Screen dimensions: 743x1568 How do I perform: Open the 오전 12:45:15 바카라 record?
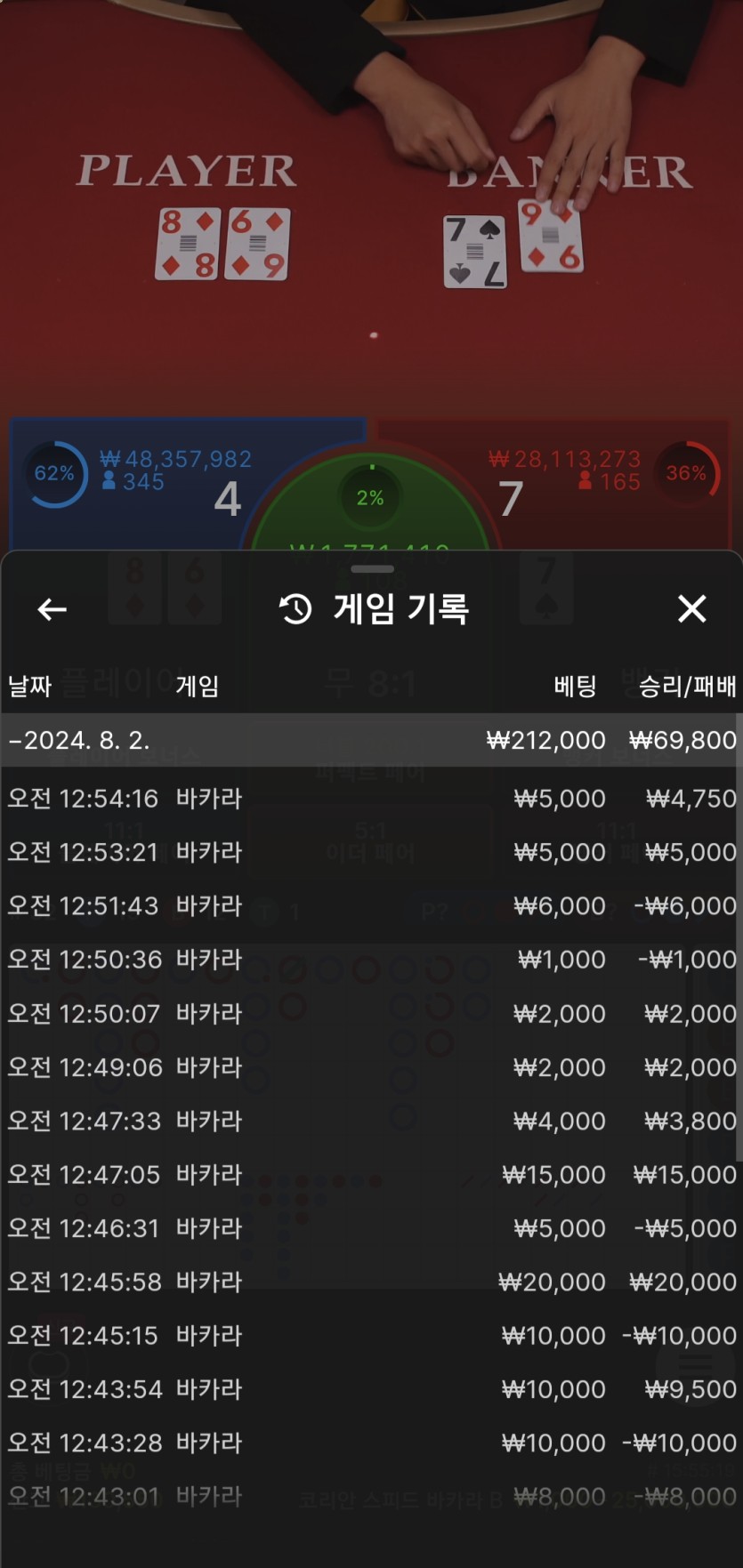tap(371, 1335)
